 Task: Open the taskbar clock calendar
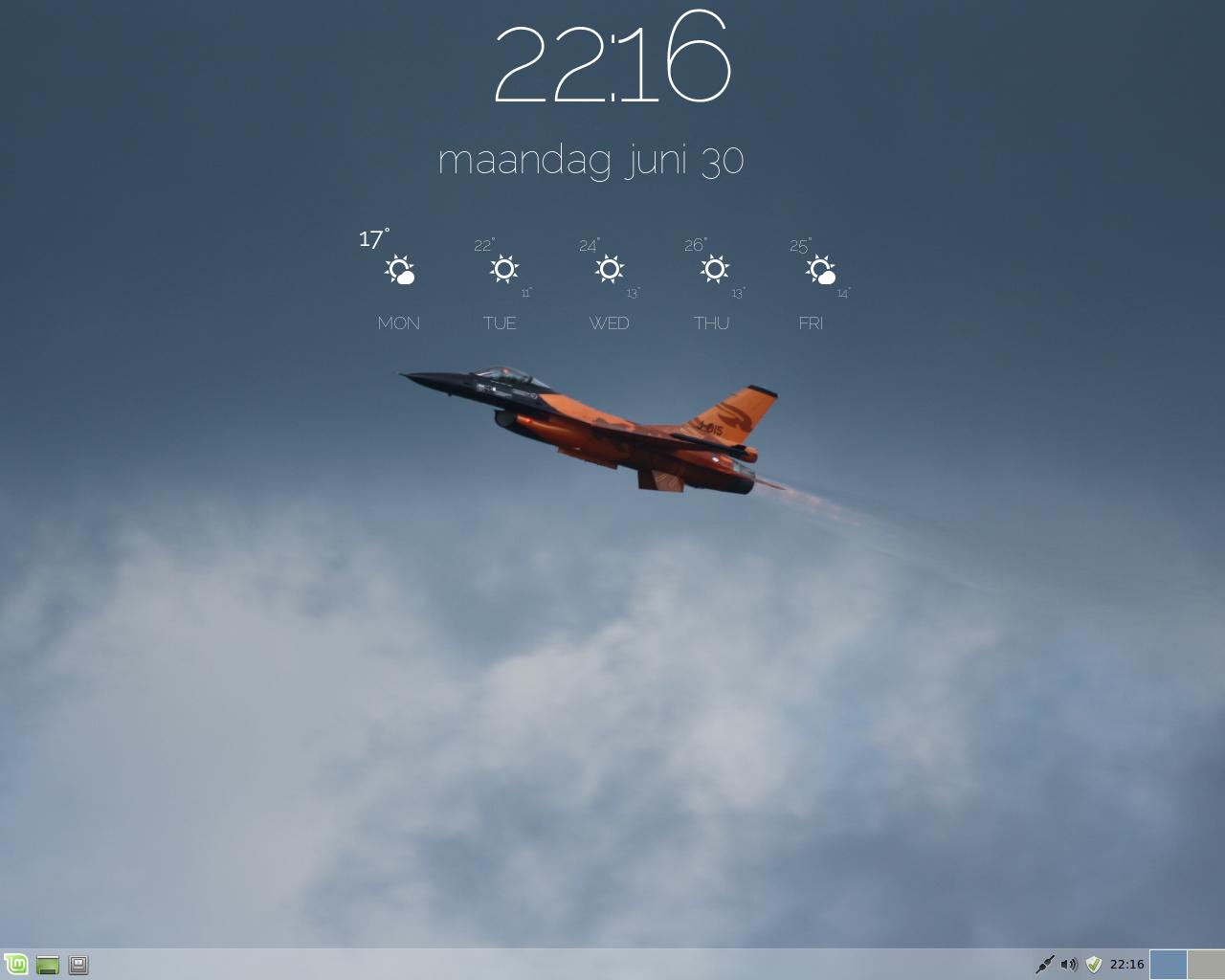[1126, 965]
